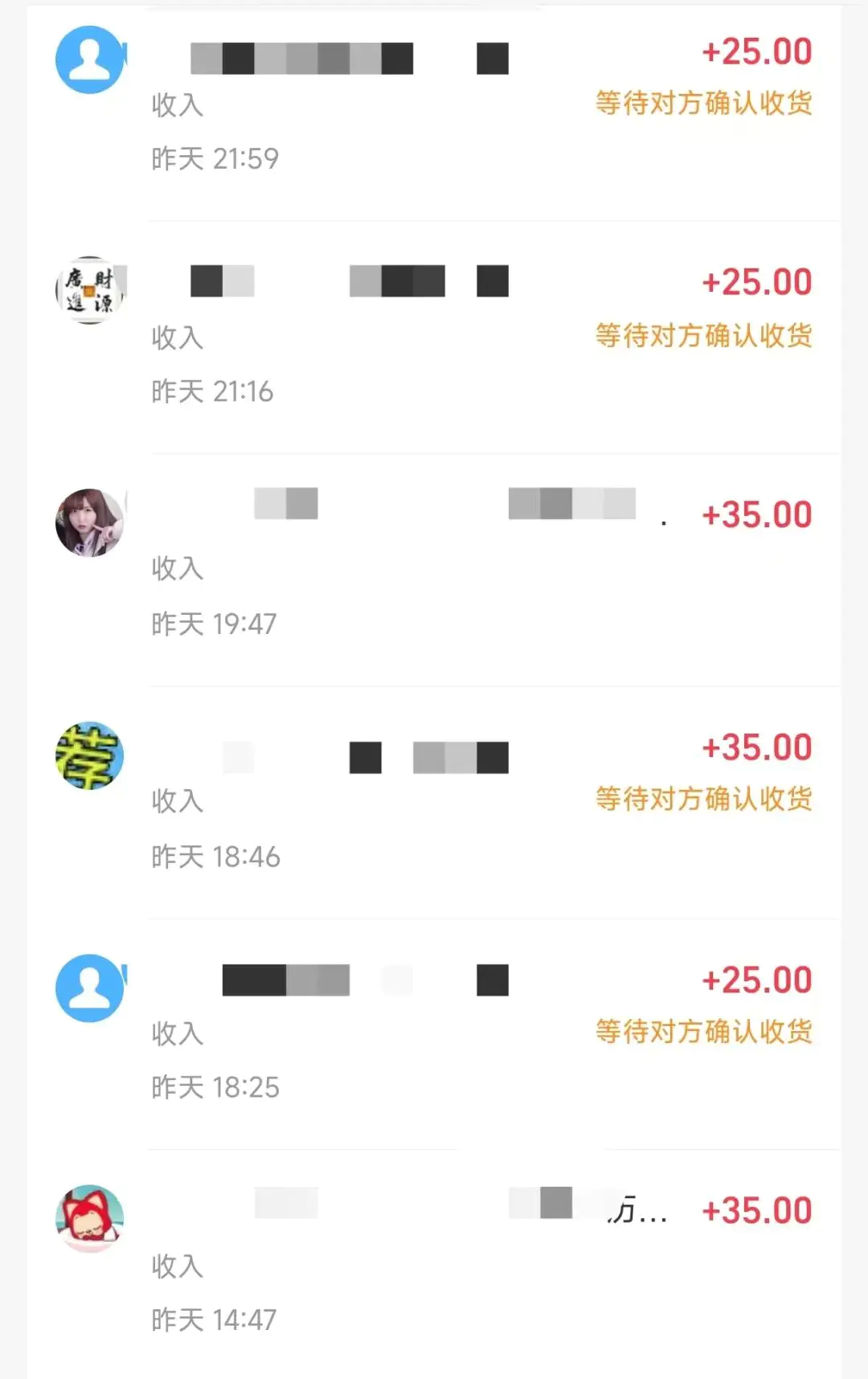Tap the +35.00 amount of the 19:47 transaction

[756, 514]
